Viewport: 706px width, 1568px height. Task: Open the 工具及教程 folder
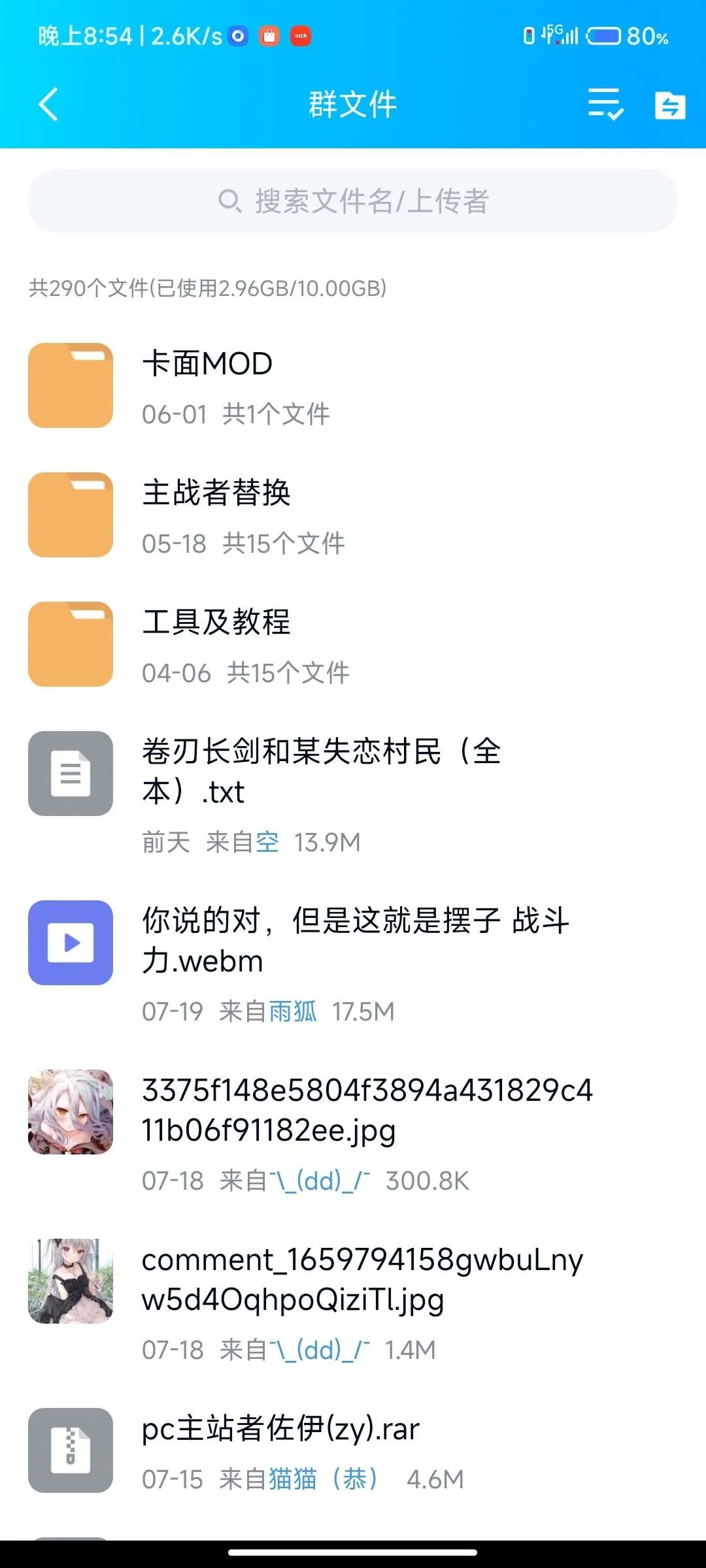[x=217, y=644]
